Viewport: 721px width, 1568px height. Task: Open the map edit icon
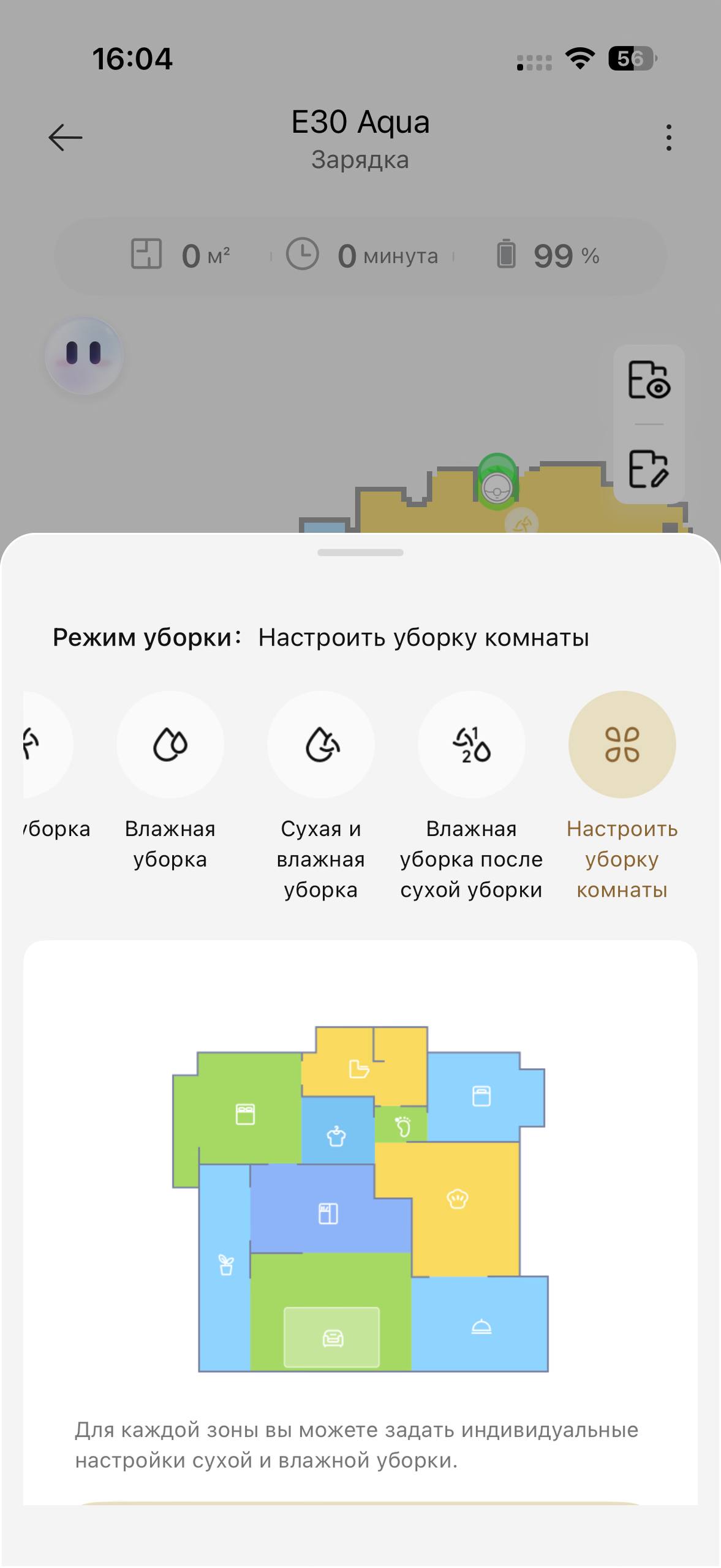pos(649,469)
